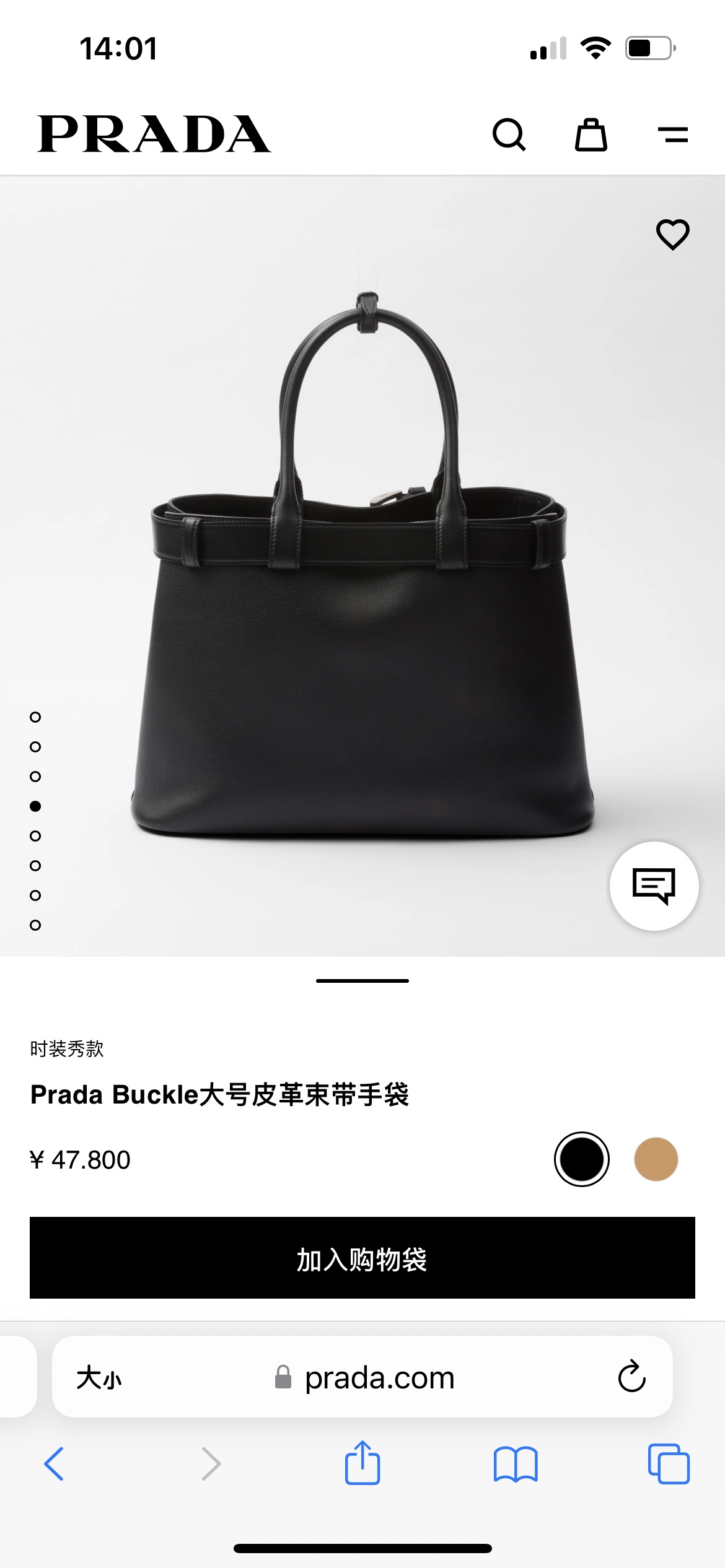Select the black color swatch

click(x=581, y=1159)
